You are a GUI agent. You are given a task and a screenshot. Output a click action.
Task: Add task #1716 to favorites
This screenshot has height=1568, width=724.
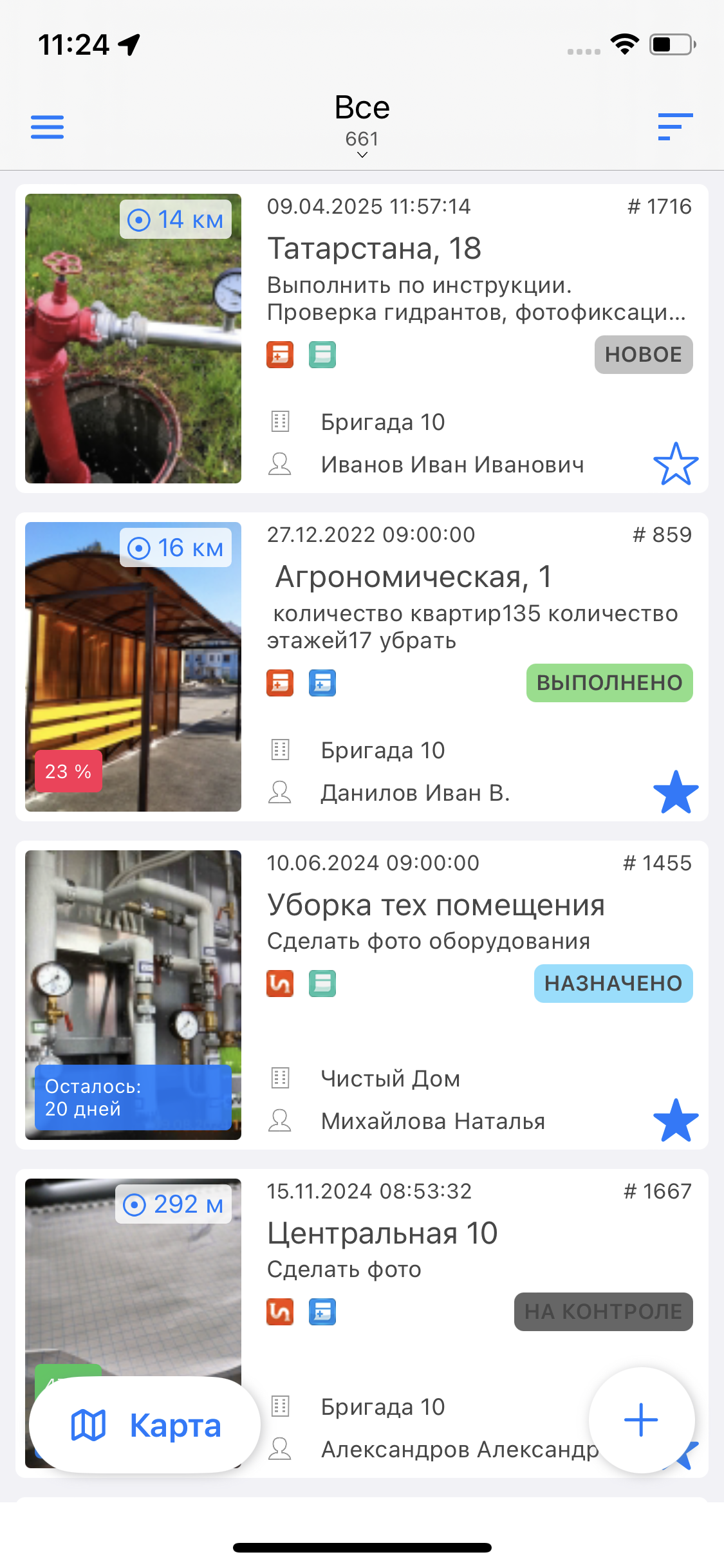[x=675, y=464]
